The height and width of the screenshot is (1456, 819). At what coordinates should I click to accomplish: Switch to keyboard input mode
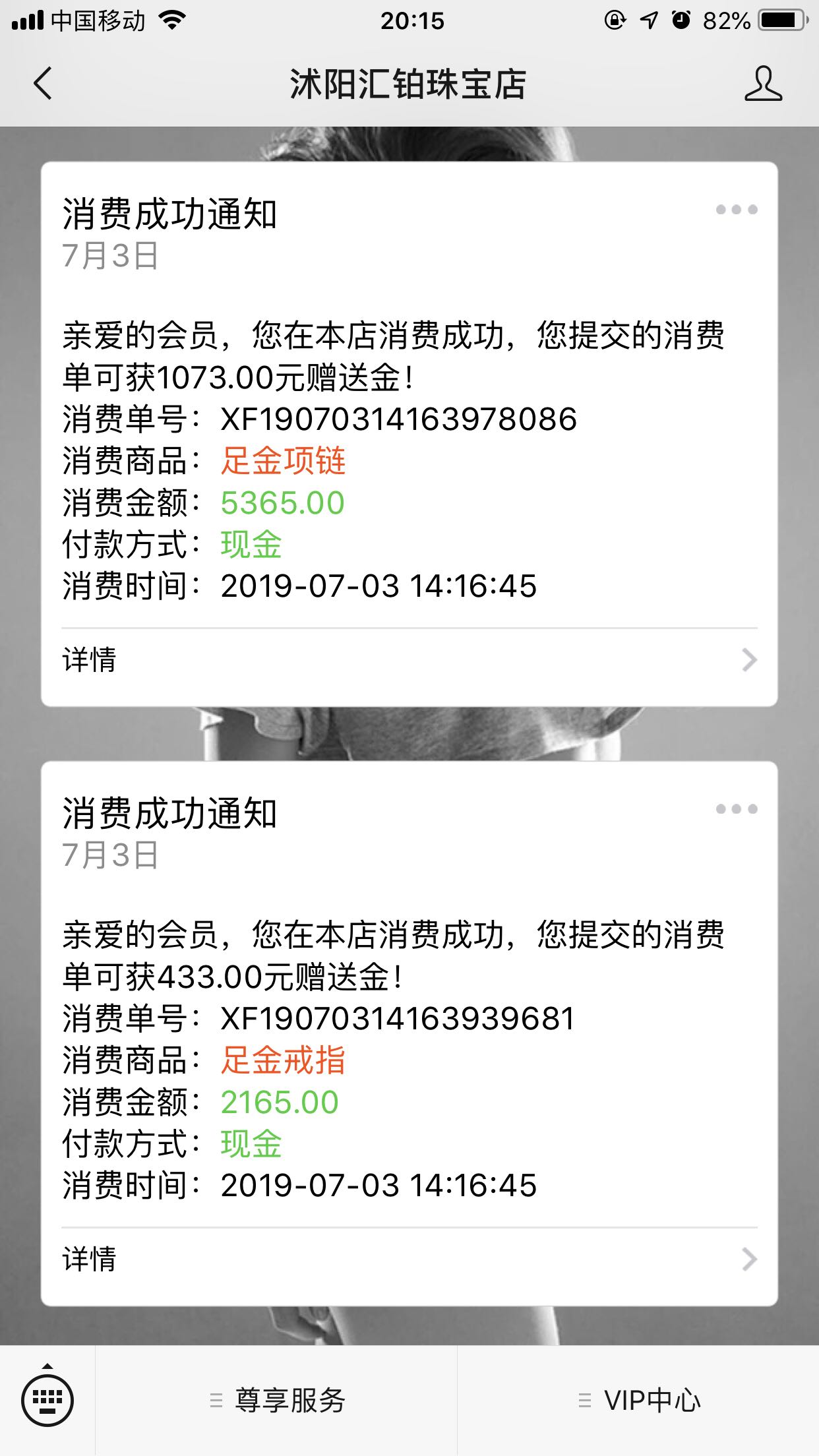point(47,1399)
